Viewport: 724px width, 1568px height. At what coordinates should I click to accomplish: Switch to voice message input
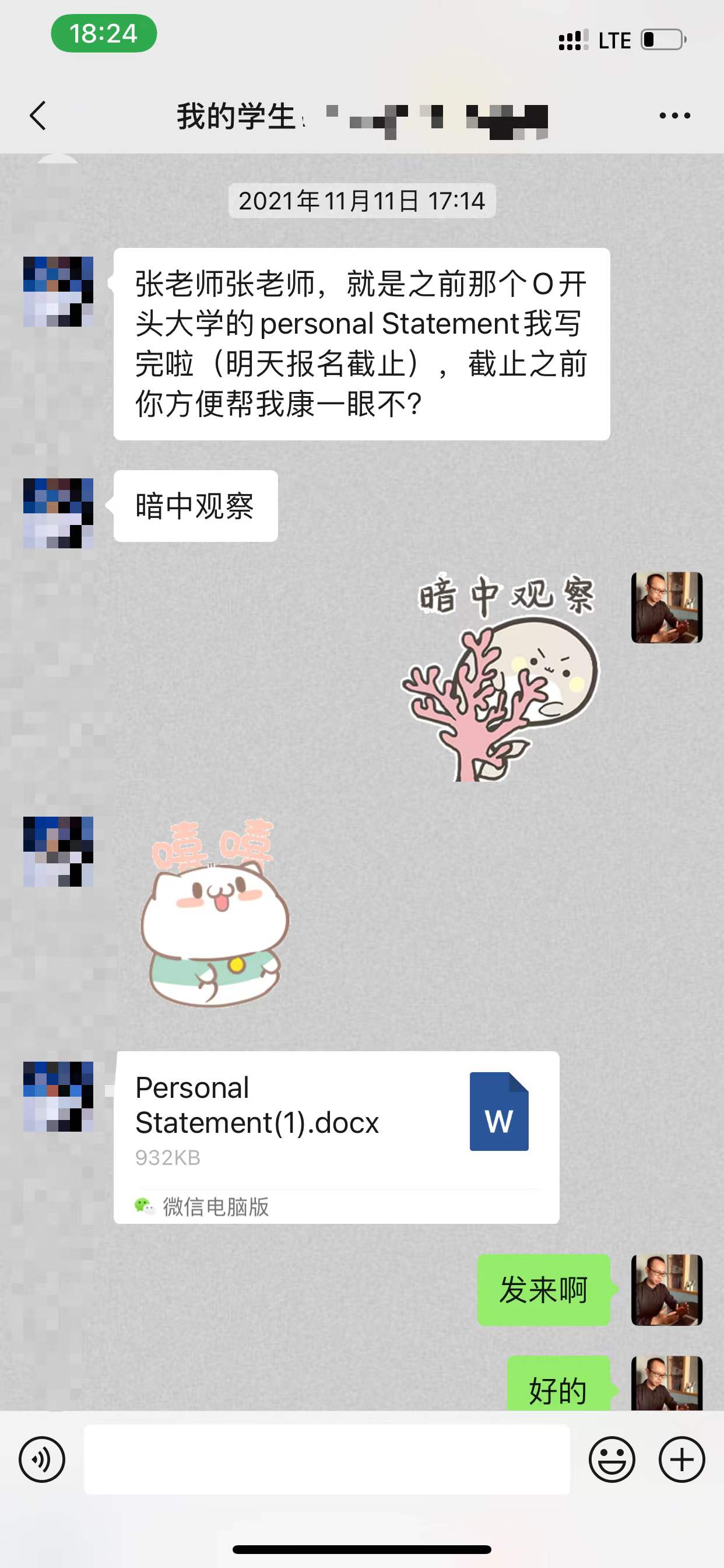(42, 1459)
